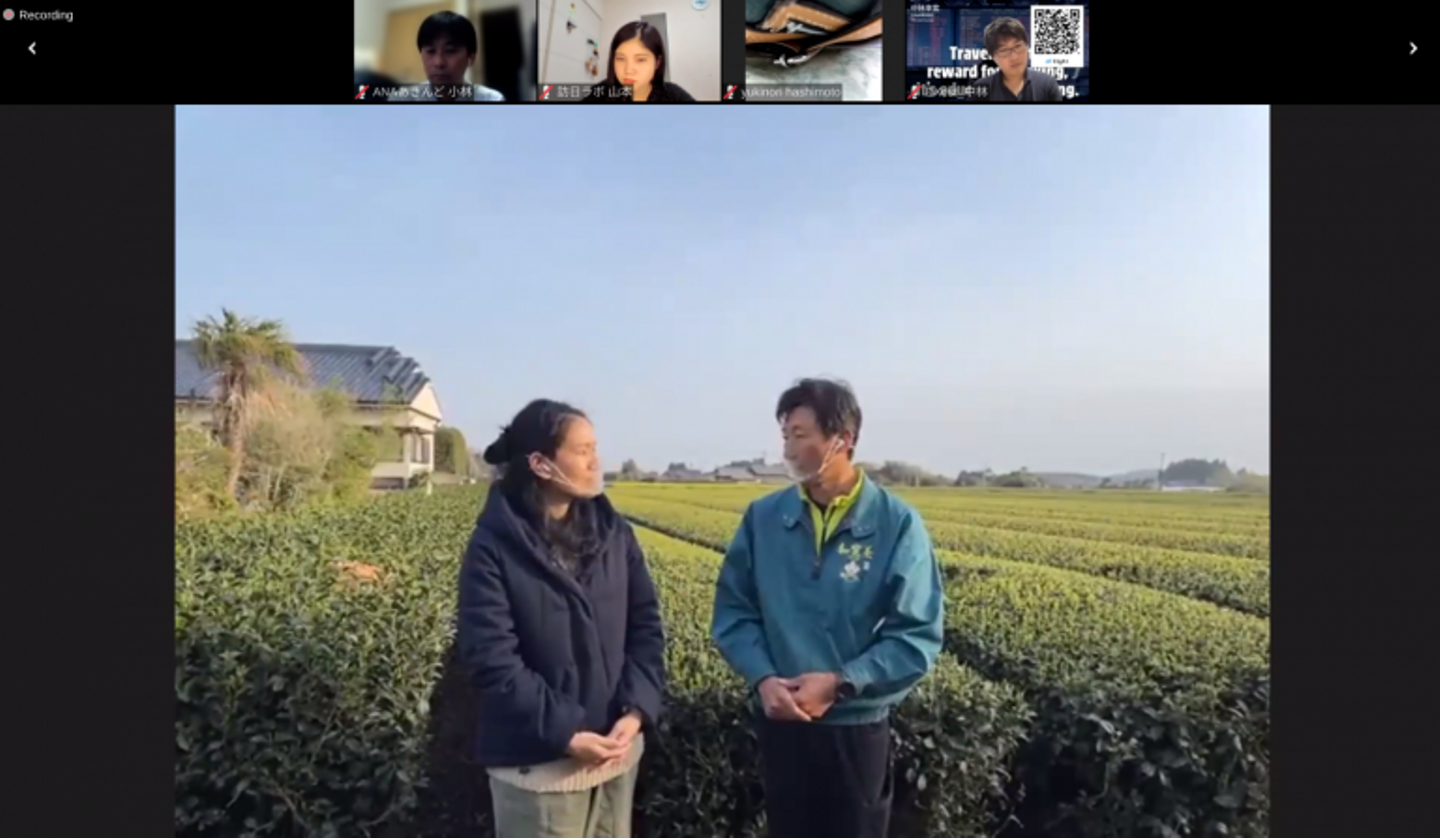Select the ANA participant's video tile

pos(444,50)
